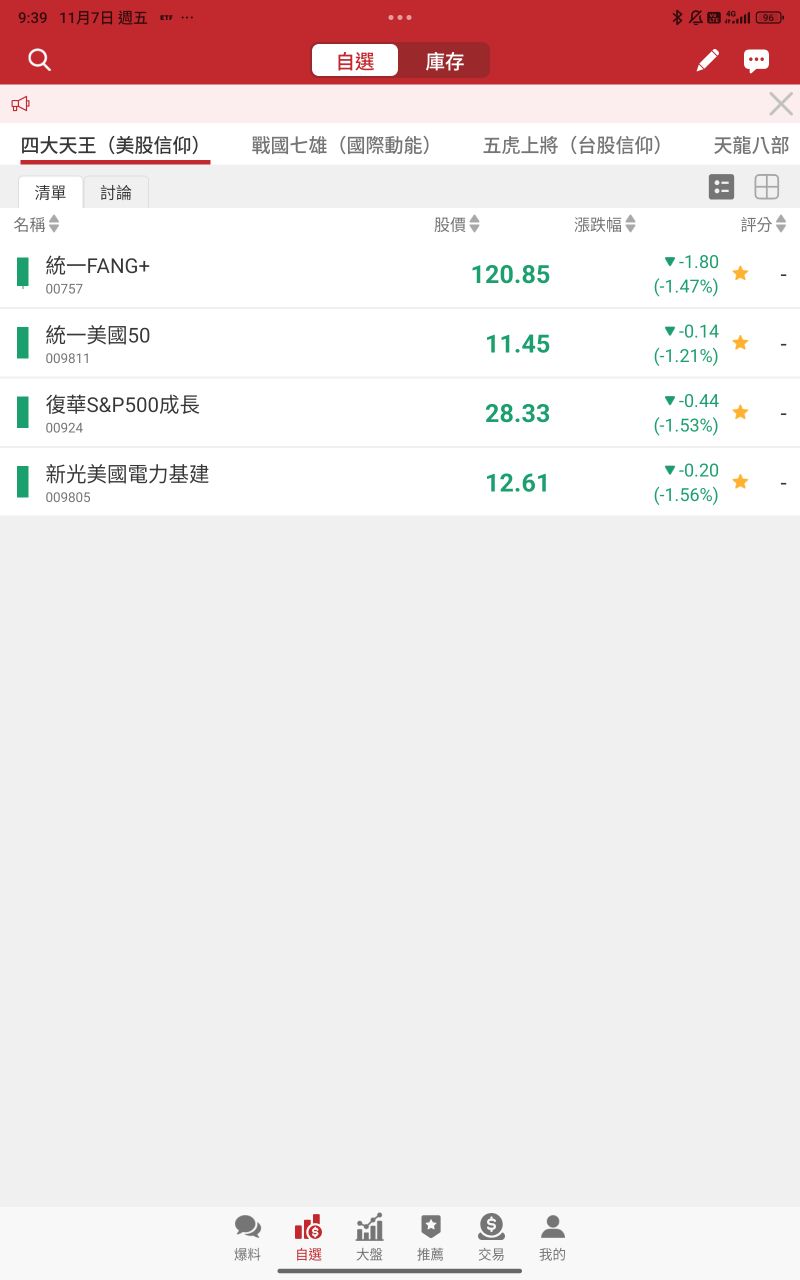Open the chat bubble messages icon
Image resolution: width=800 pixels, height=1280 pixels.
pos(757,61)
